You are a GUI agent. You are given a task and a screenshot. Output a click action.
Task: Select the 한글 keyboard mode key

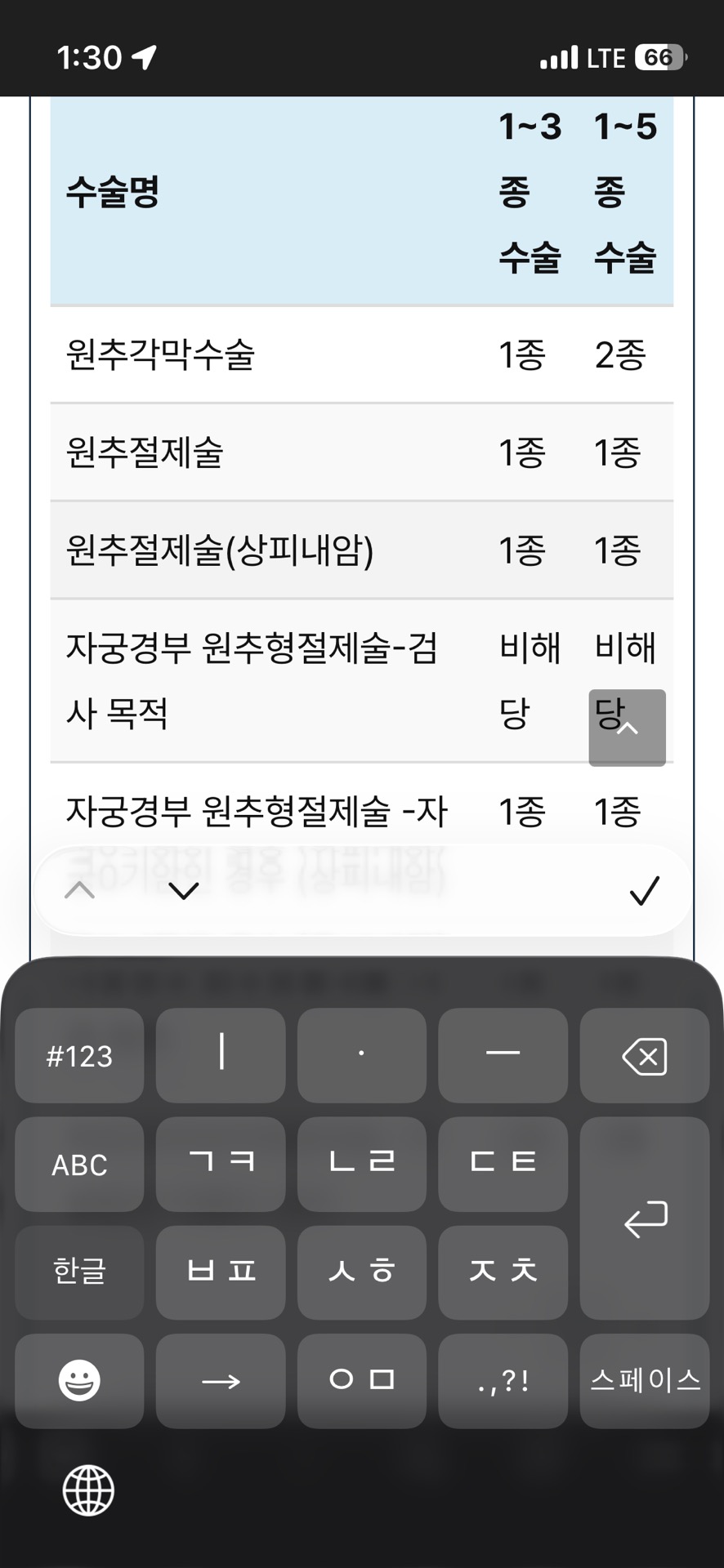(79, 1272)
